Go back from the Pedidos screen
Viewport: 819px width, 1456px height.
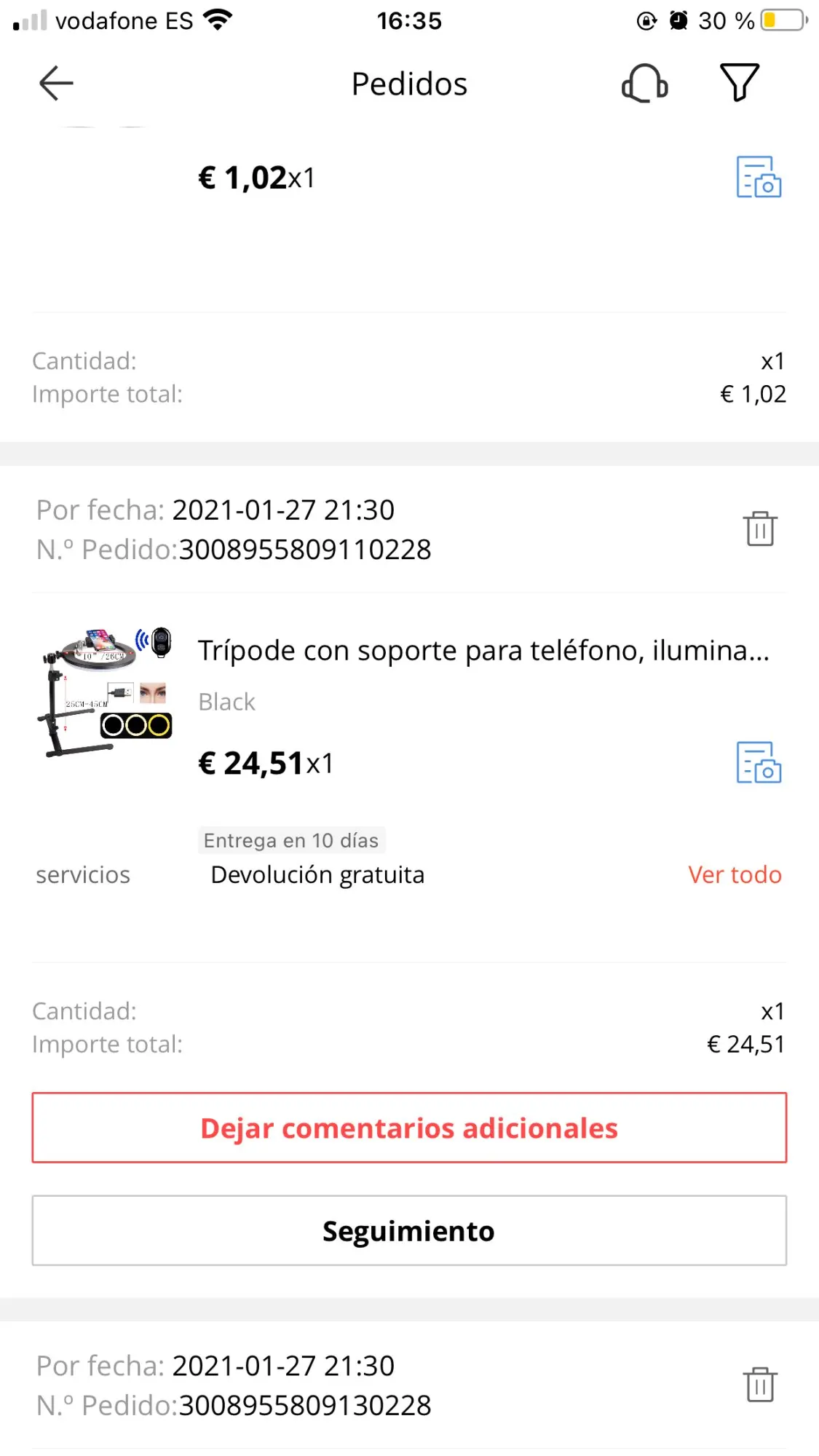(56, 83)
